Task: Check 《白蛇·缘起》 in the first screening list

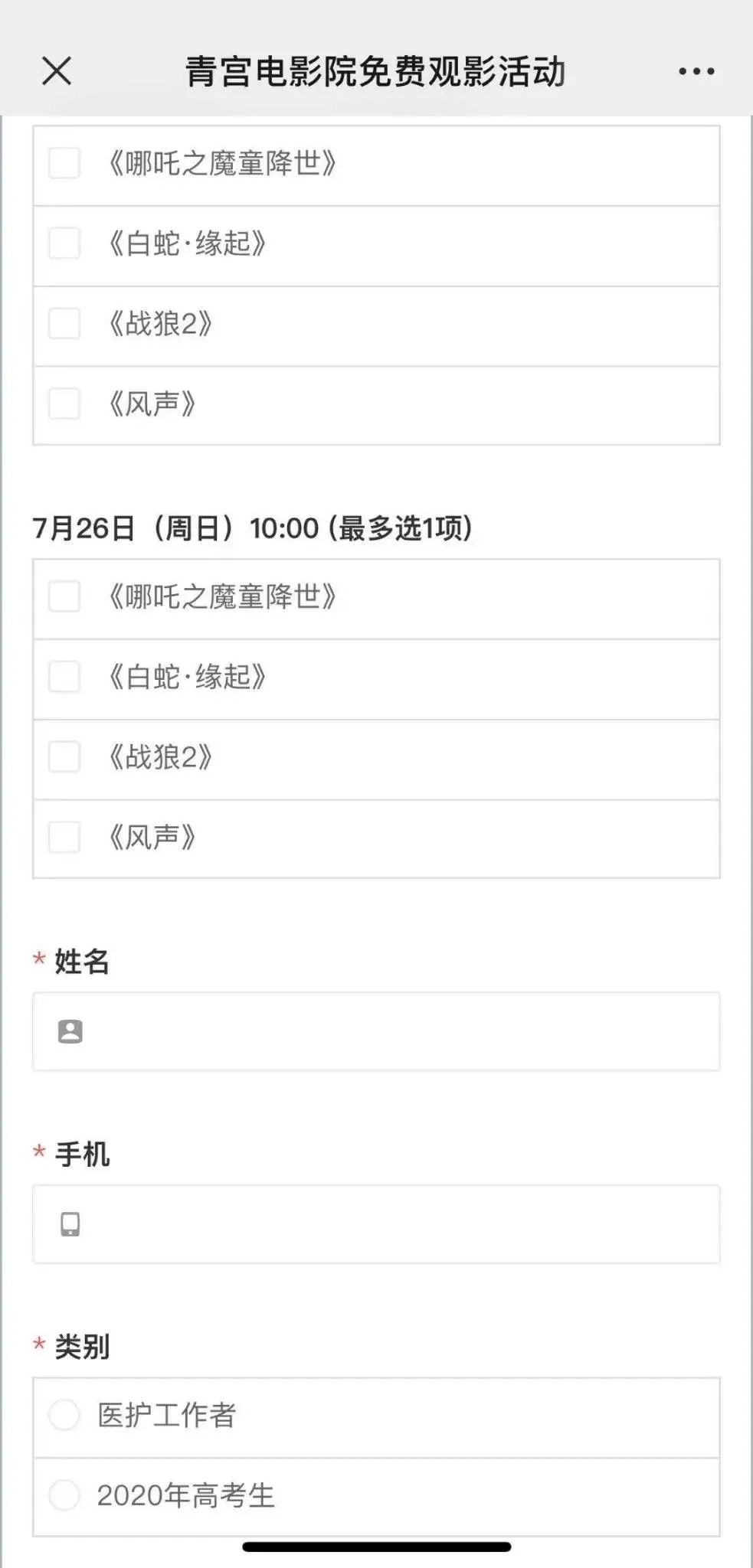Action: pos(63,245)
